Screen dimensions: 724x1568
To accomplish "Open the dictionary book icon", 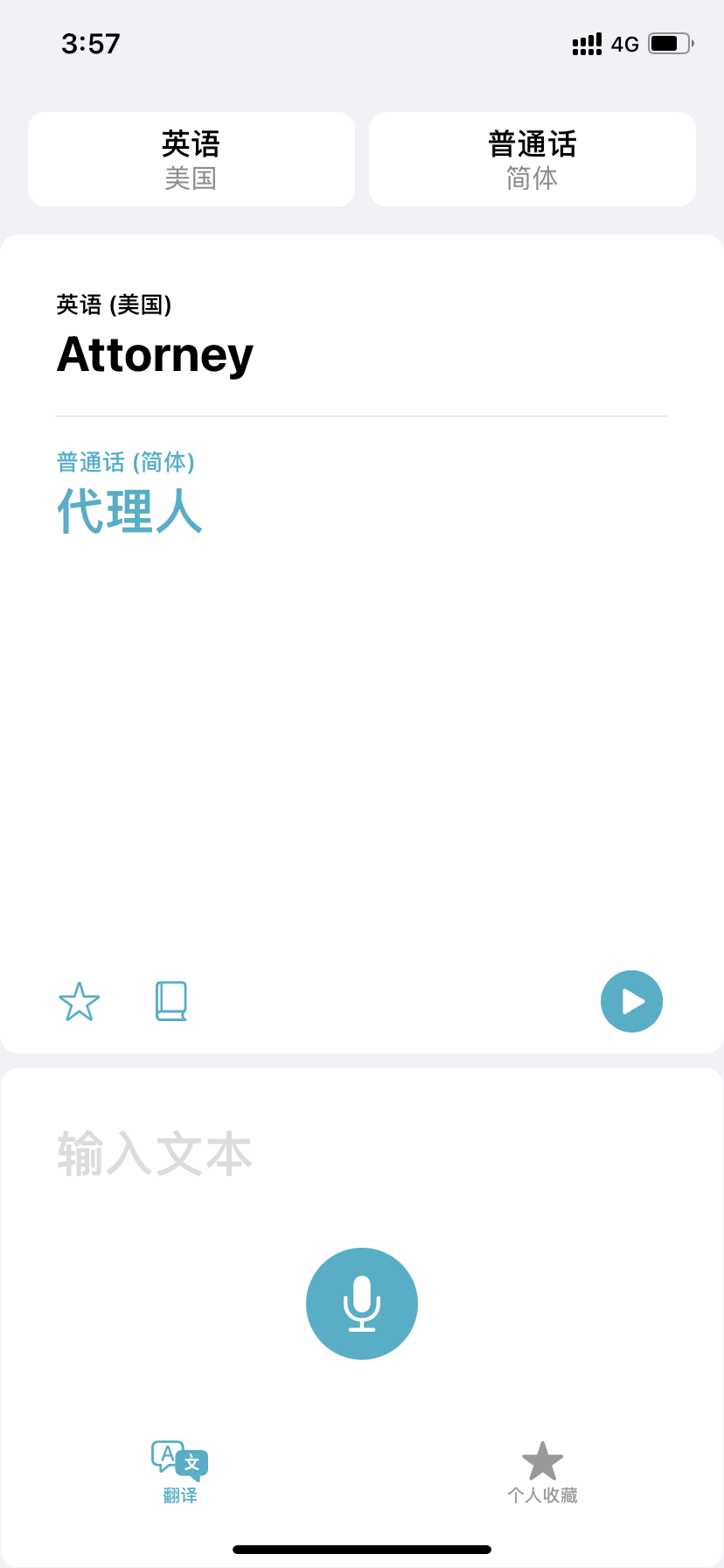I will coord(171,1002).
